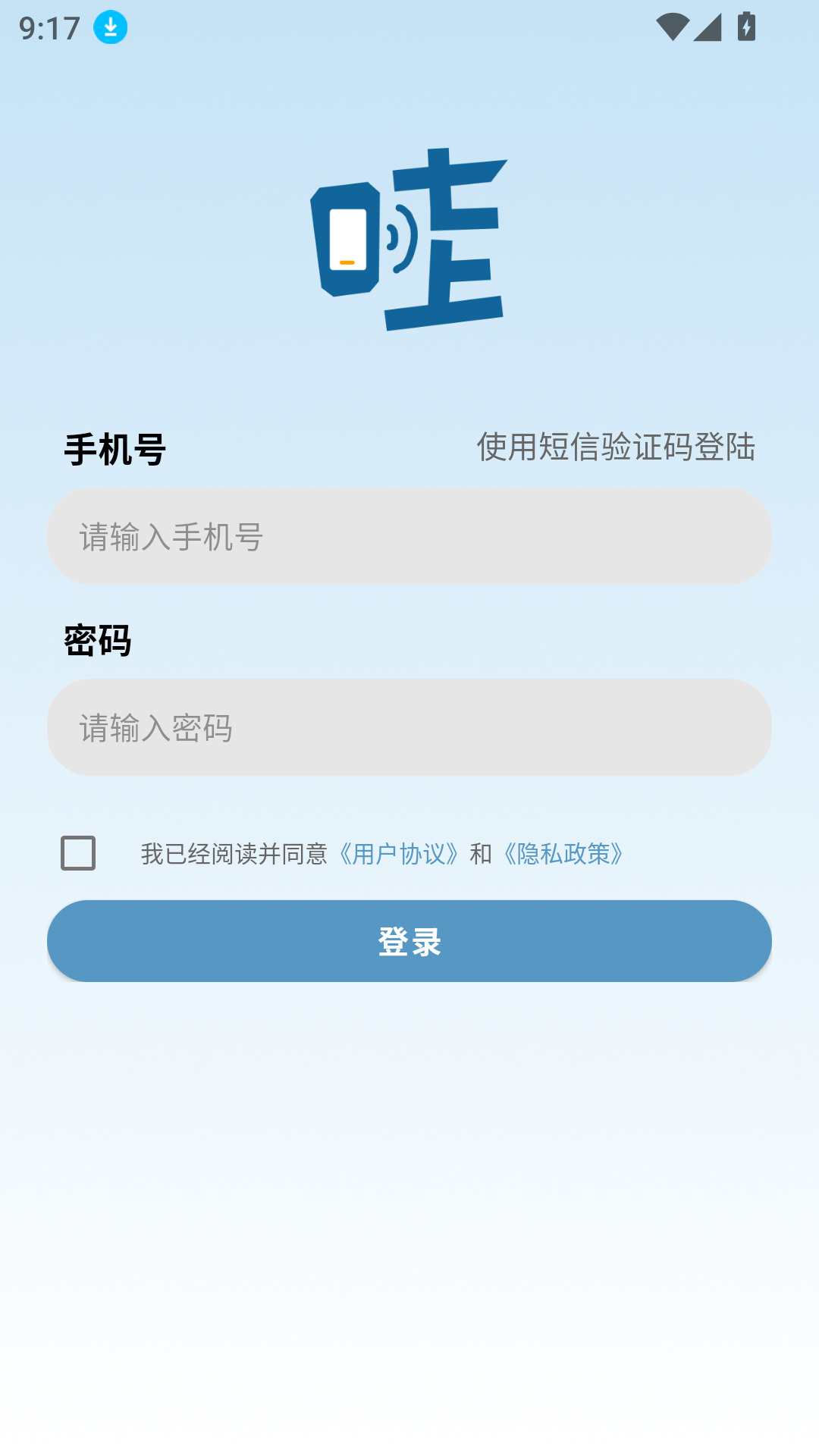This screenshot has width=819, height=1456.
Task: Click the 请输入密码 password field
Action: point(409,726)
